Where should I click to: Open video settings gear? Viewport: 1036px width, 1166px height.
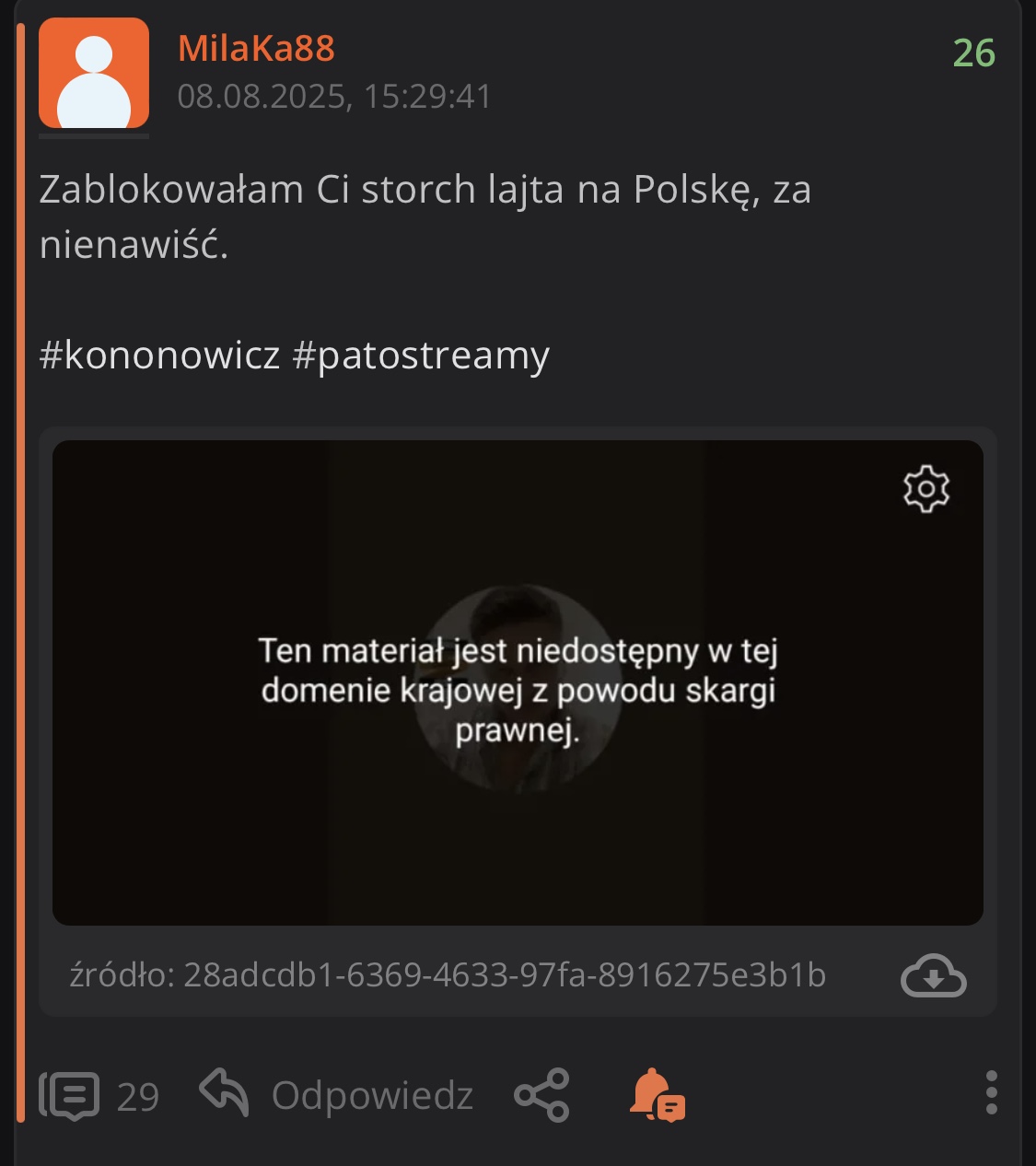click(x=925, y=489)
